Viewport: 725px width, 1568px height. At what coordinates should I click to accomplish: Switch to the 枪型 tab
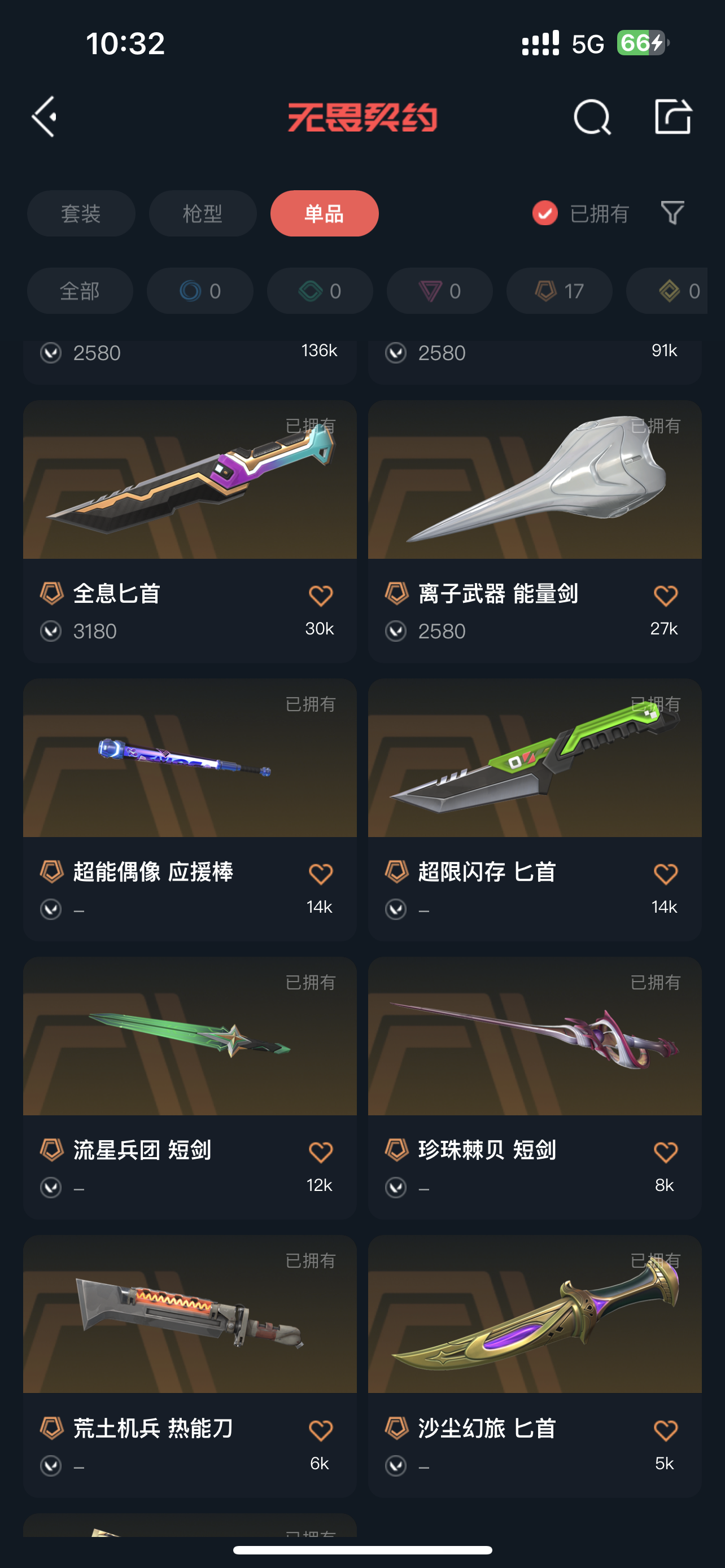[203, 214]
